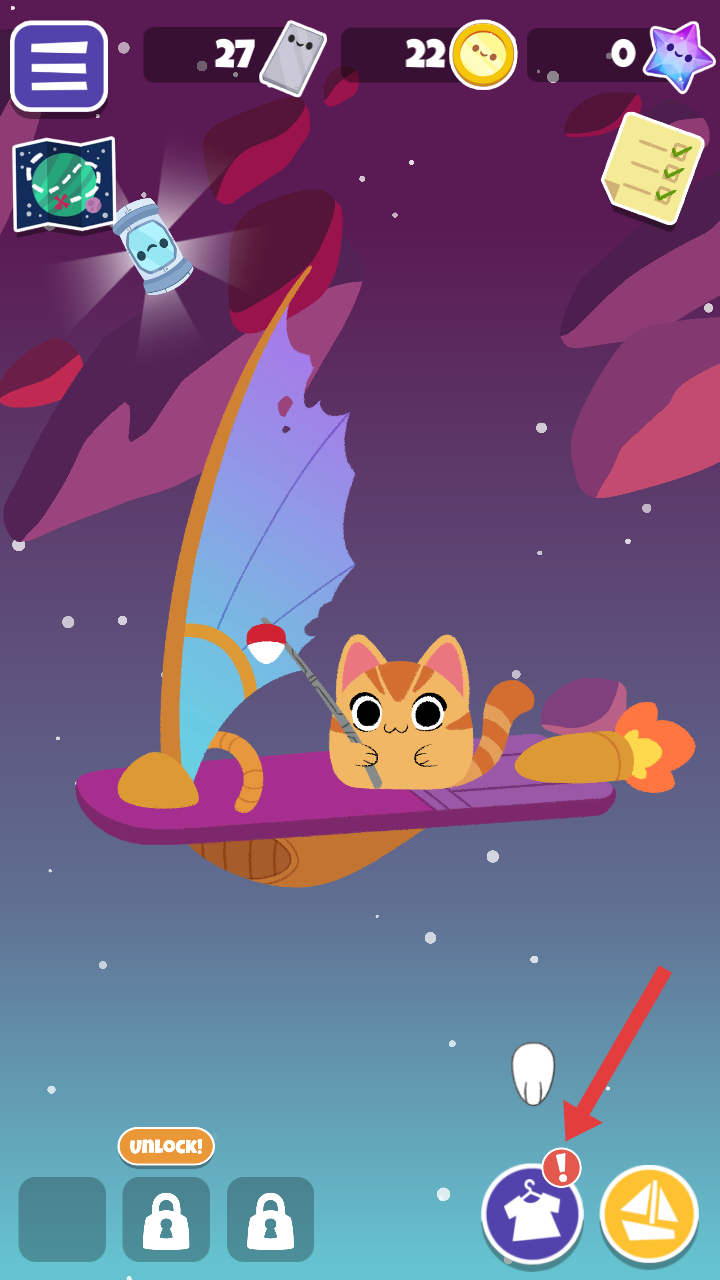Tap the glowing floating capsule
This screenshot has width=720, height=1280.
pyautogui.click(x=152, y=246)
